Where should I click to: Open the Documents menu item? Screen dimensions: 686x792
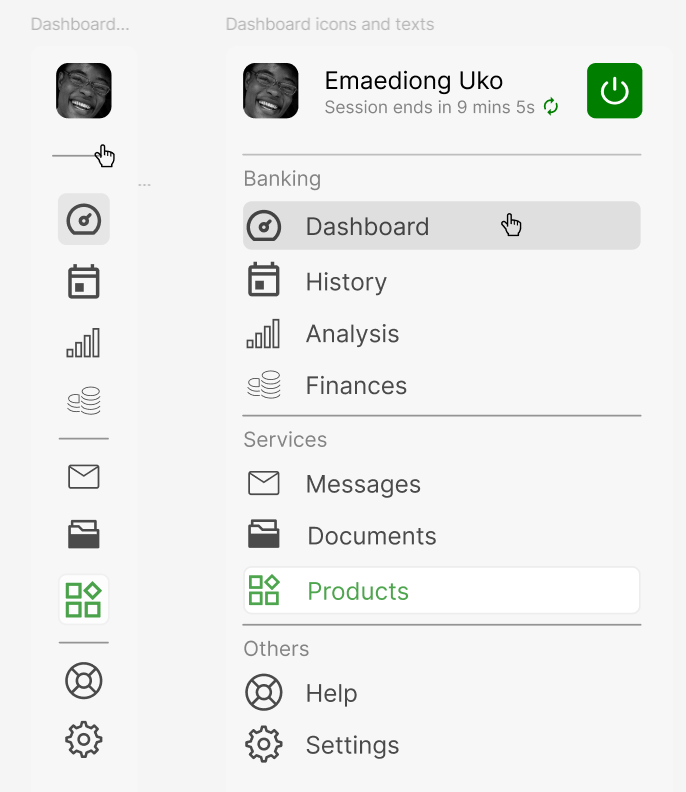point(371,536)
